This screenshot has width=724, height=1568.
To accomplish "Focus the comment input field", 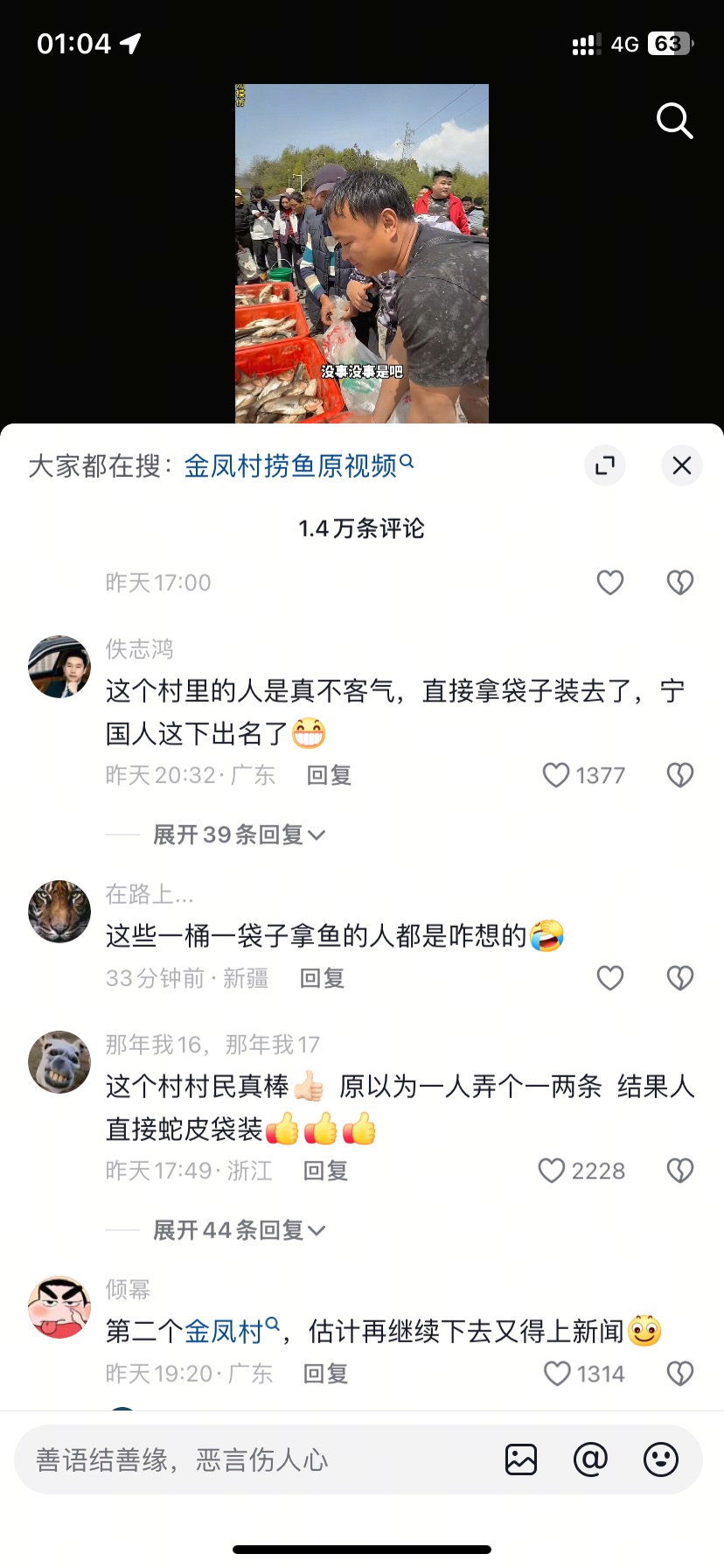I will tap(254, 1459).
